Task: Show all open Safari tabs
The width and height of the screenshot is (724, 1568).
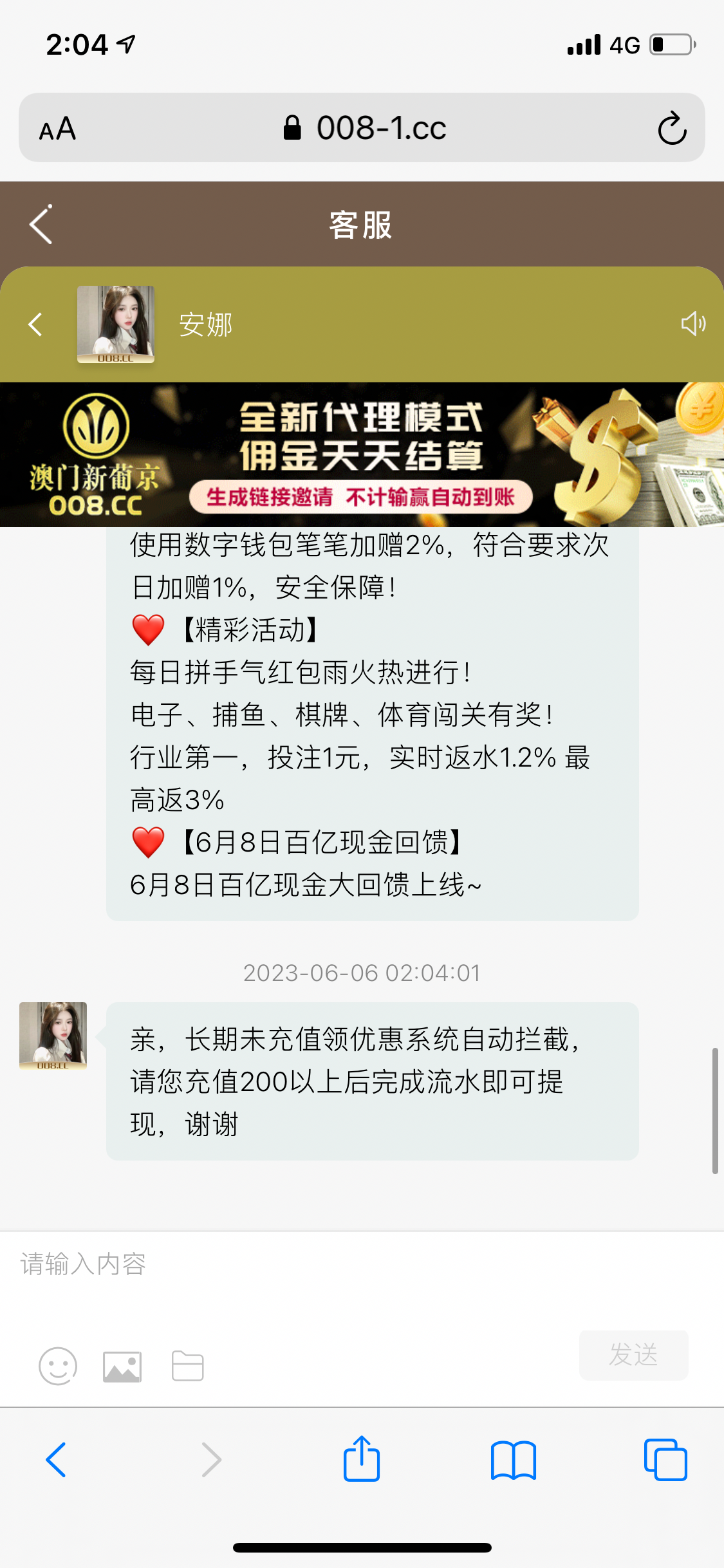Action: pyautogui.click(x=665, y=1460)
